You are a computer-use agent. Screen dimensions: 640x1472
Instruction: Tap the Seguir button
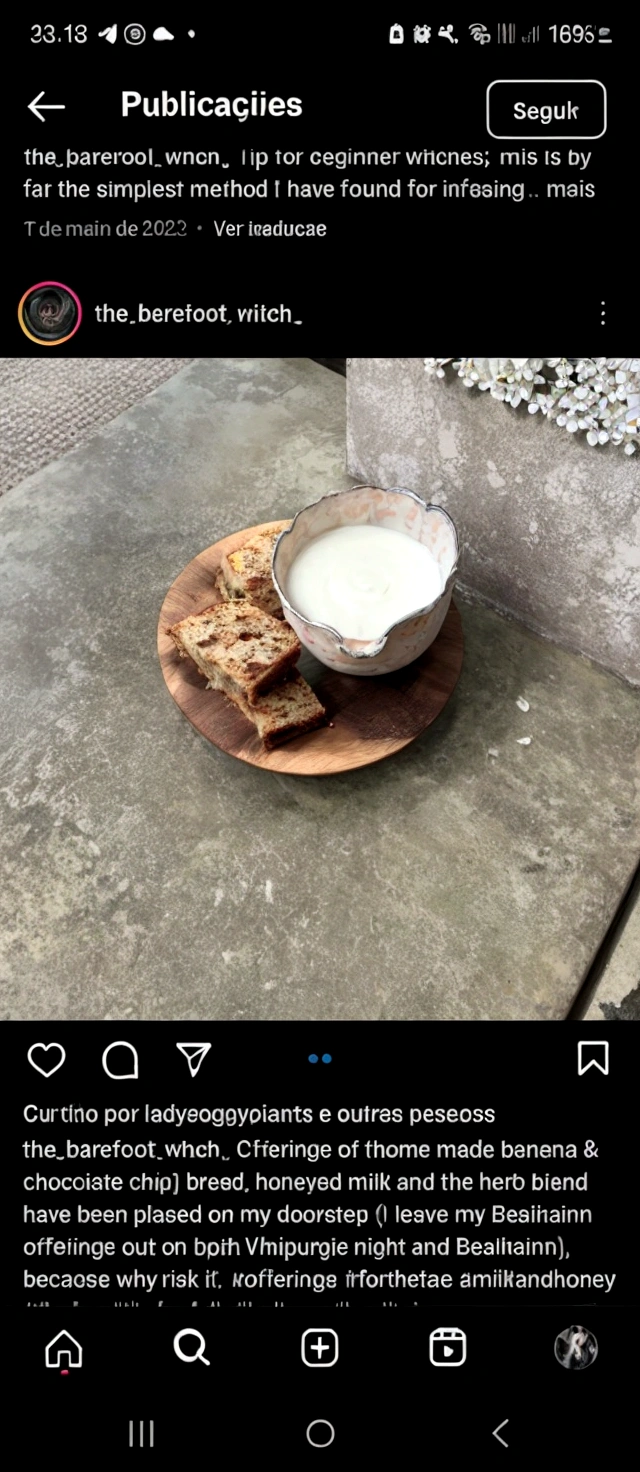pos(546,110)
